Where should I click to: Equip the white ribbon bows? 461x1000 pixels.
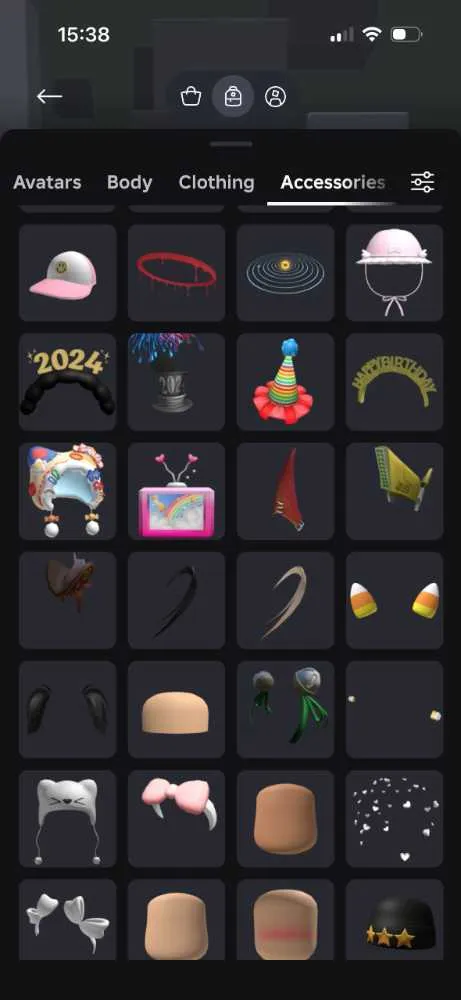pos(68,920)
